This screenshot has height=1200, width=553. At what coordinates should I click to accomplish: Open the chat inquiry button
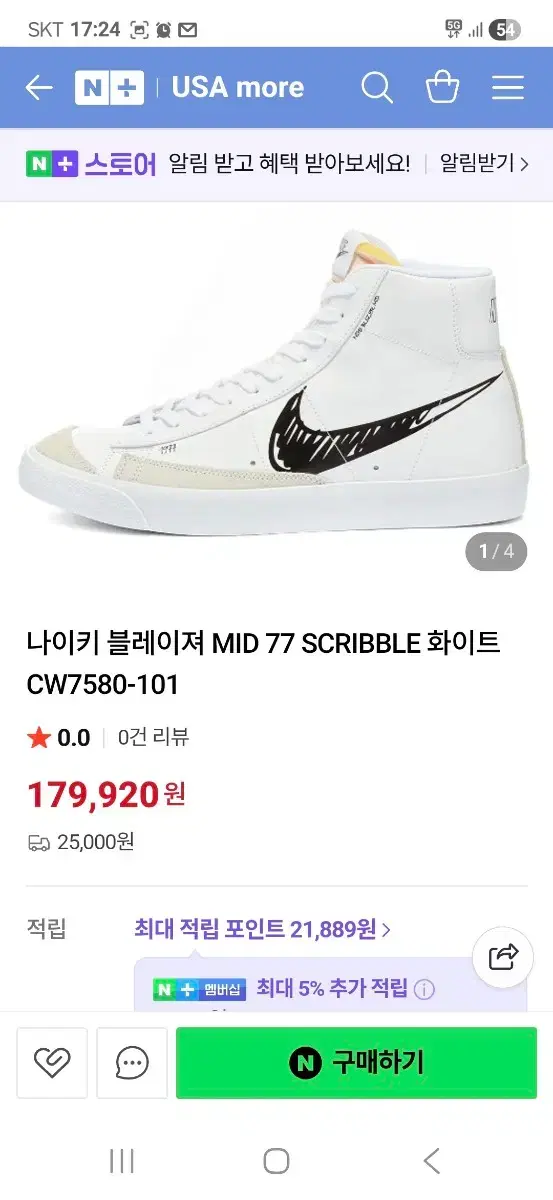pyautogui.click(x=132, y=1063)
